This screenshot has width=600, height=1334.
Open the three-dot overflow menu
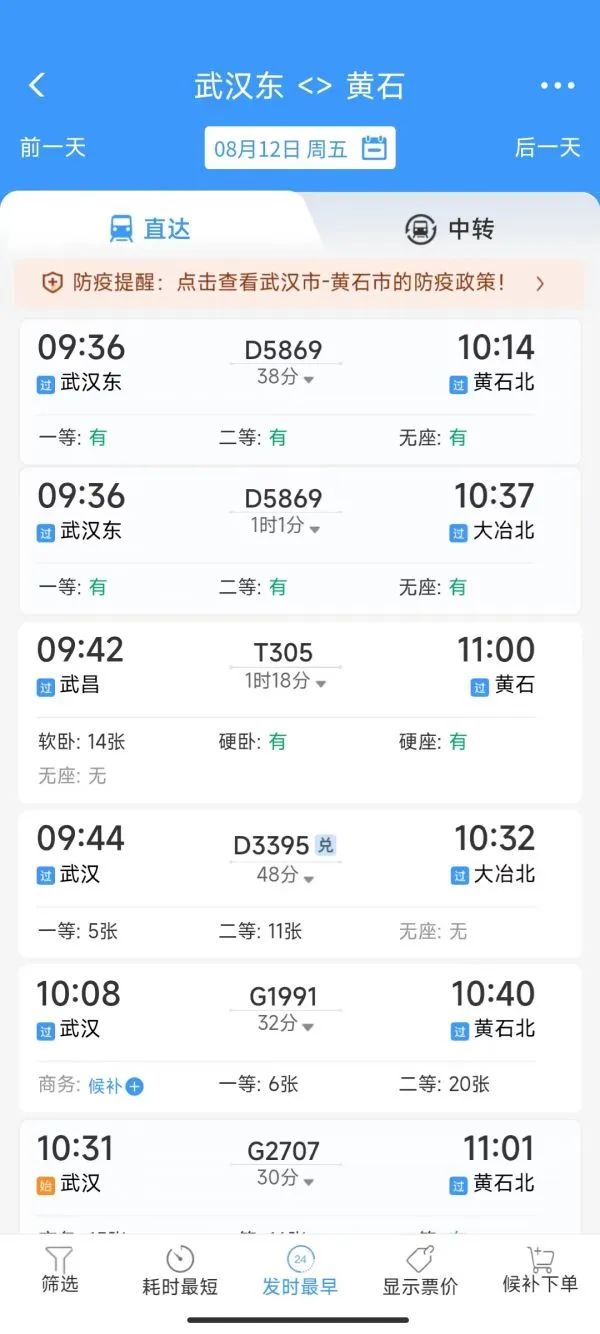557,86
